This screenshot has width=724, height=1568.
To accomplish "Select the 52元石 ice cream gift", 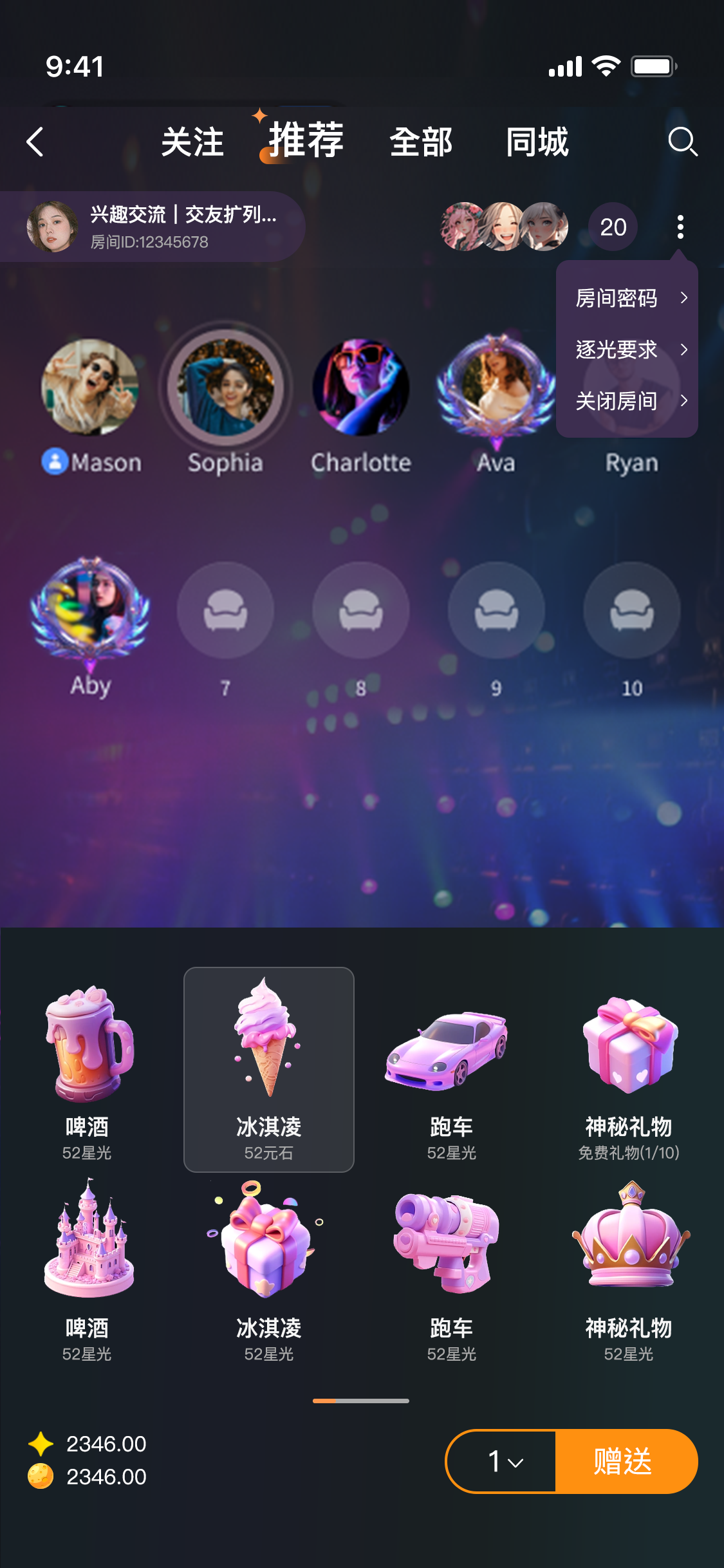I will 268,1069.
